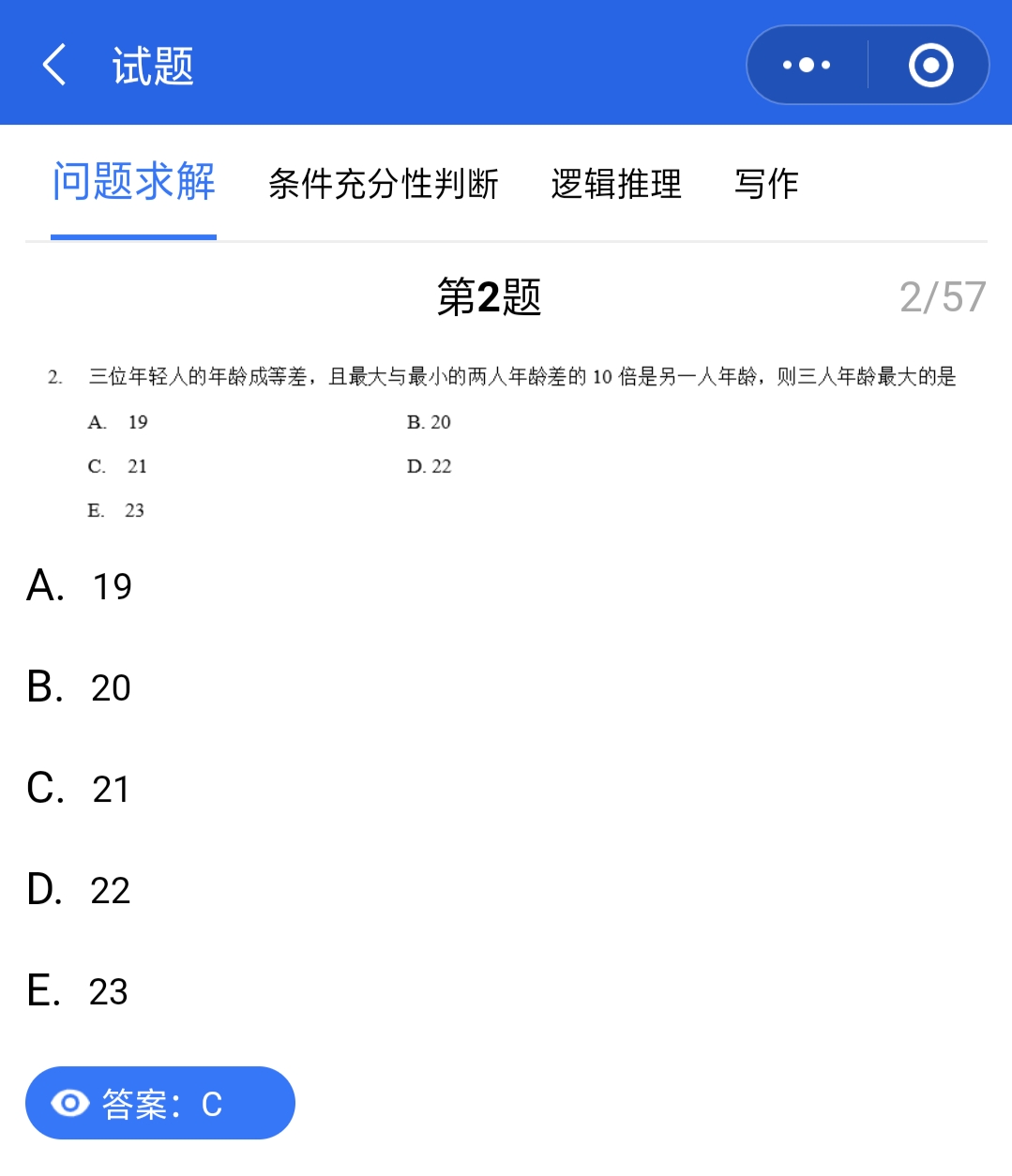
Task: Tap the 第2题 heading
Action: coord(488,296)
